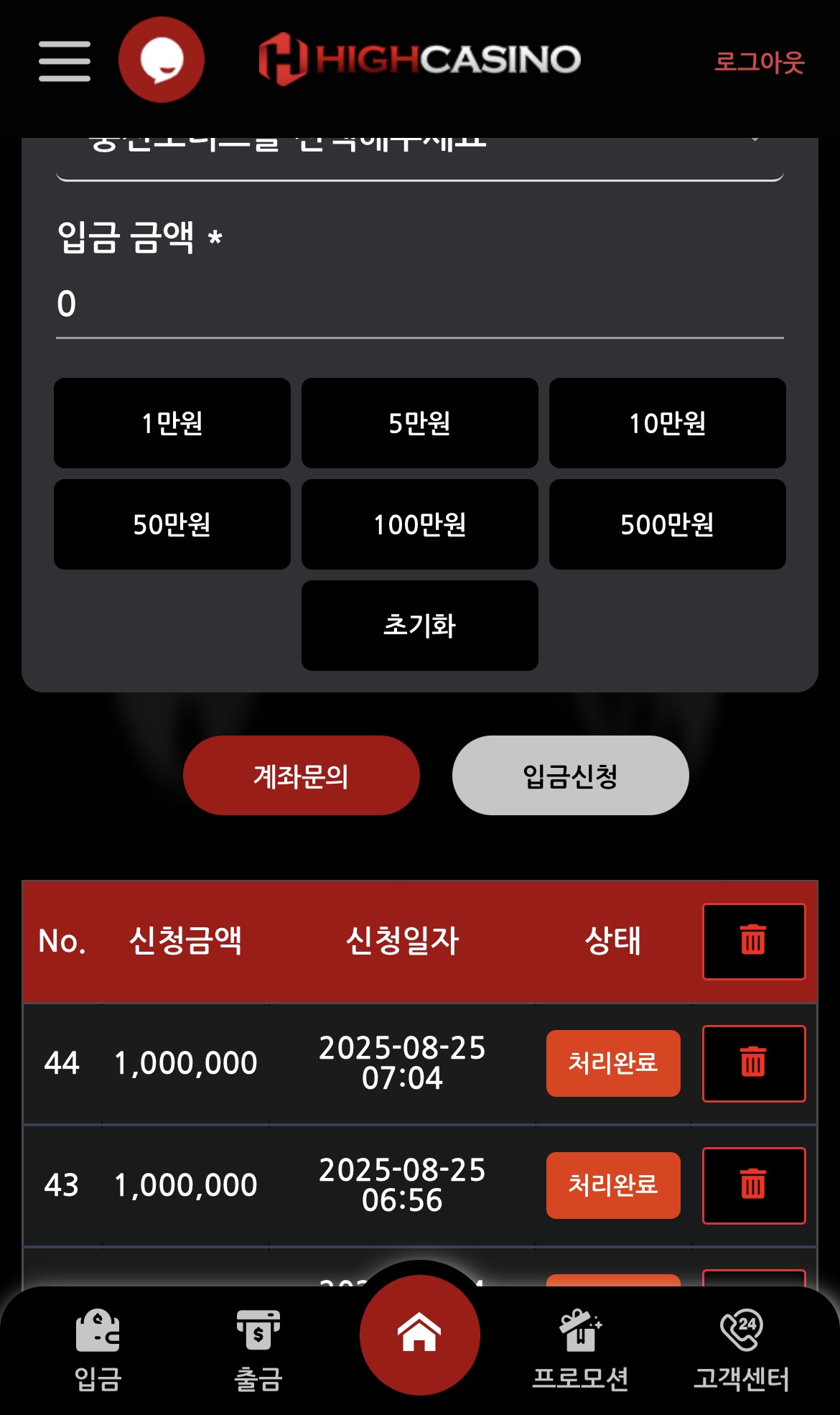
Task: Focus the 입금 금액 amount field
Action: pos(419,304)
